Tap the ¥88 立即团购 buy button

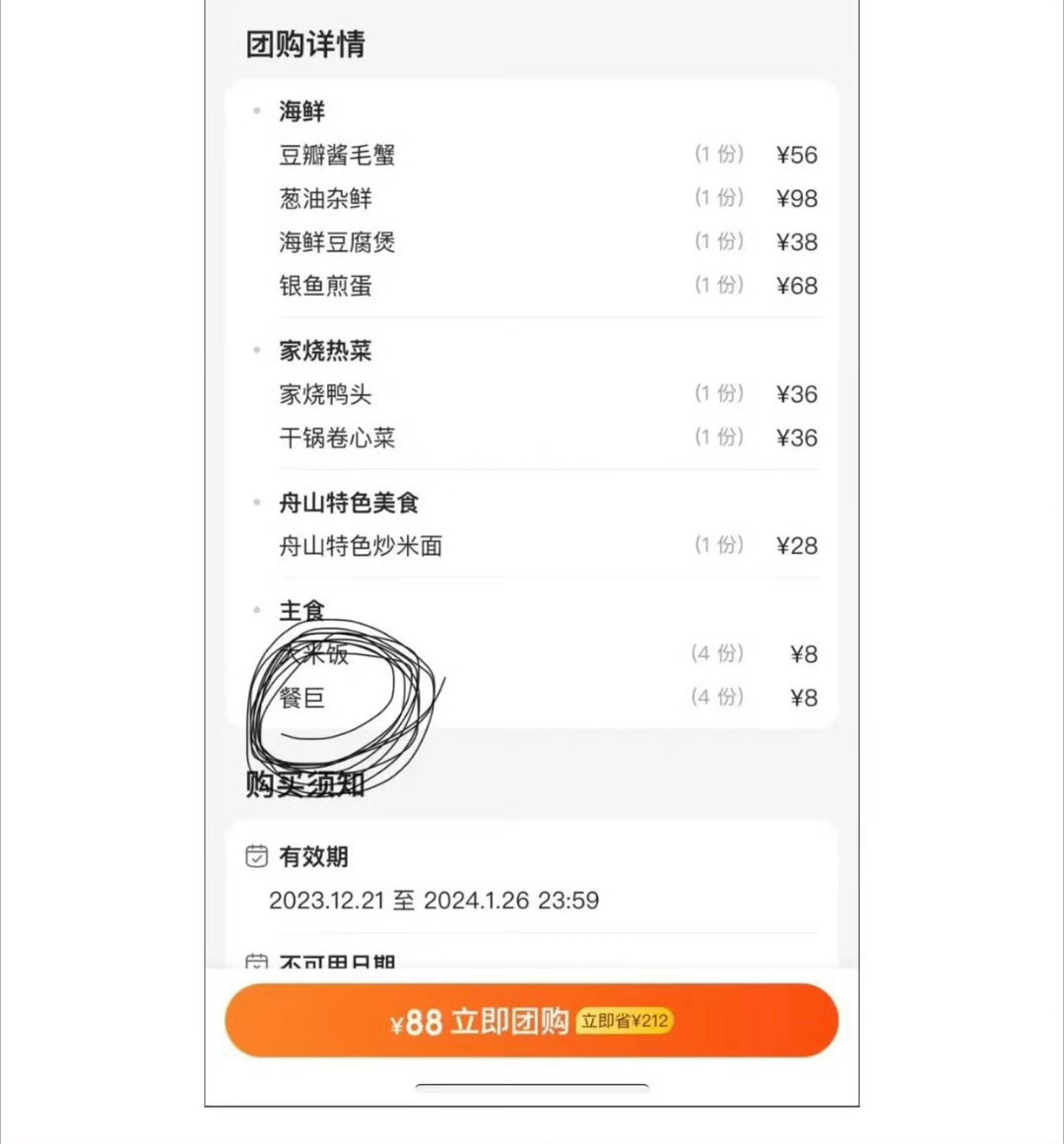click(x=531, y=1021)
